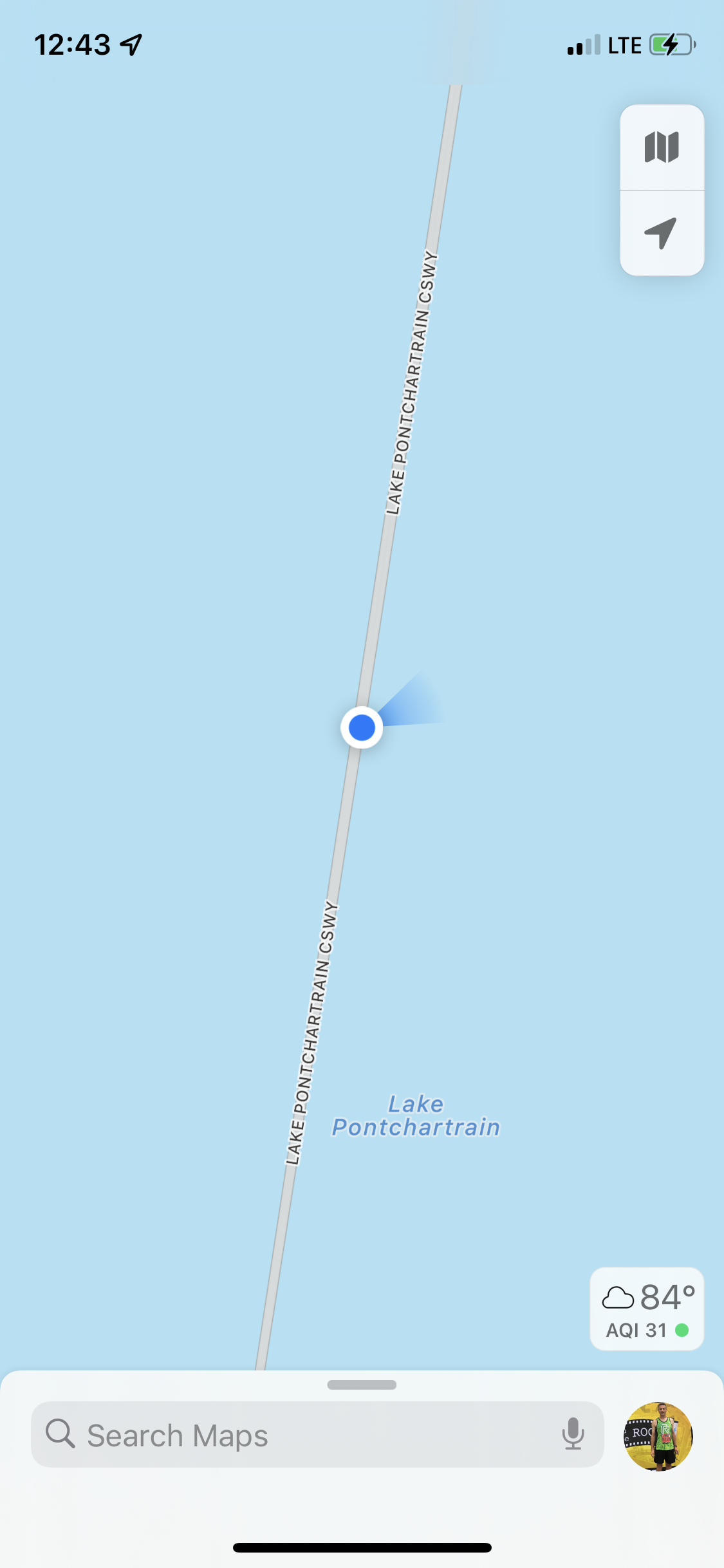The height and width of the screenshot is (1568, 724).
Task: Select the blue current location dot
Action: click(362, 727)
